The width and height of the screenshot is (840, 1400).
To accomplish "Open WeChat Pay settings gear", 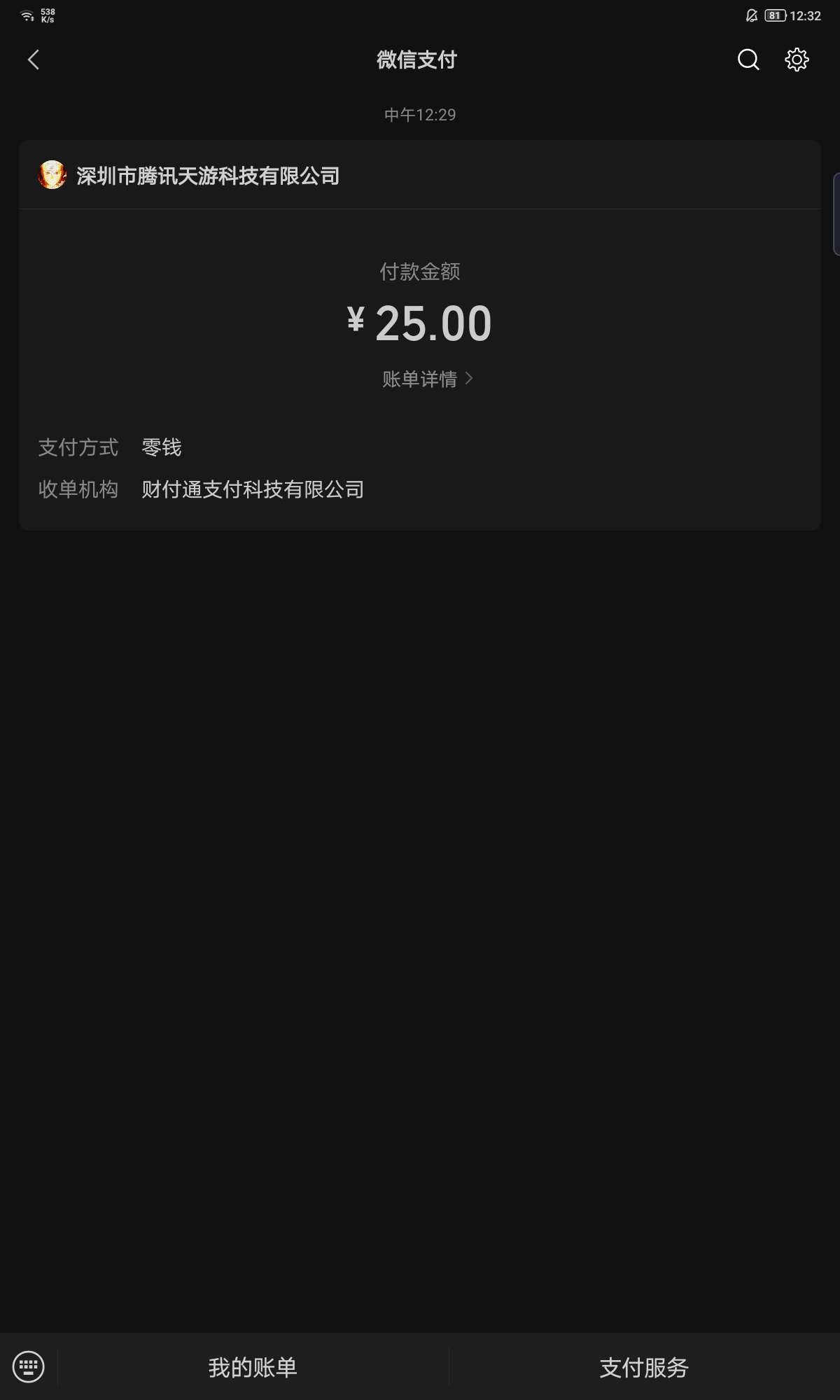I will (797, 60).
